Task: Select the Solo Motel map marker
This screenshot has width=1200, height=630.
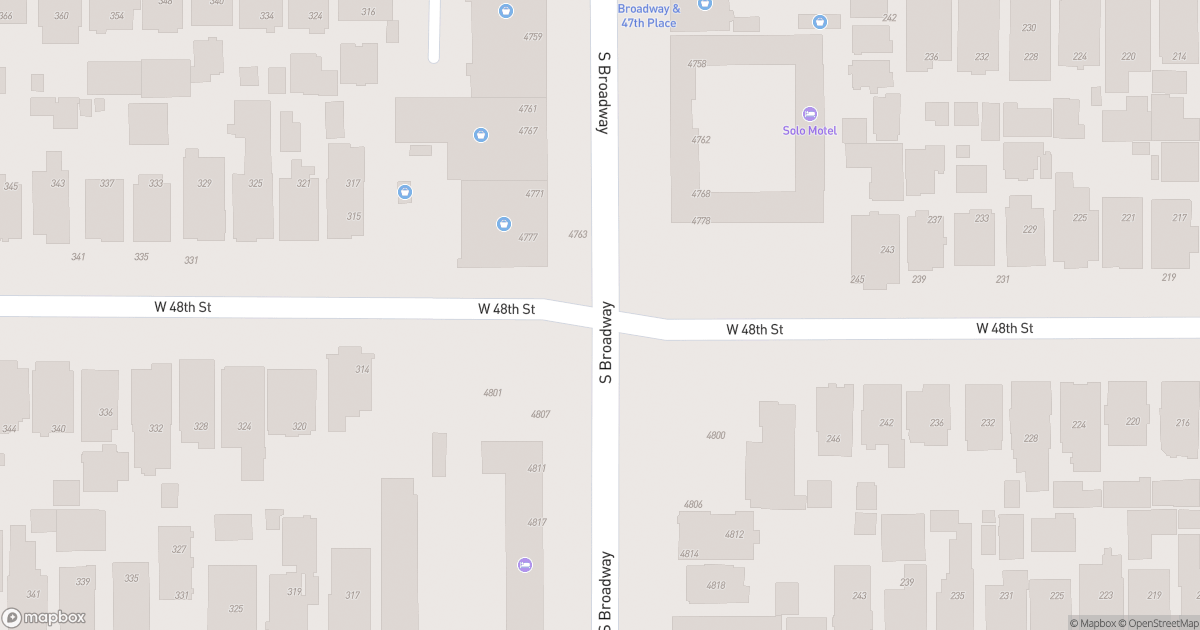Action: pyautogui.click(x=810, y=114)
